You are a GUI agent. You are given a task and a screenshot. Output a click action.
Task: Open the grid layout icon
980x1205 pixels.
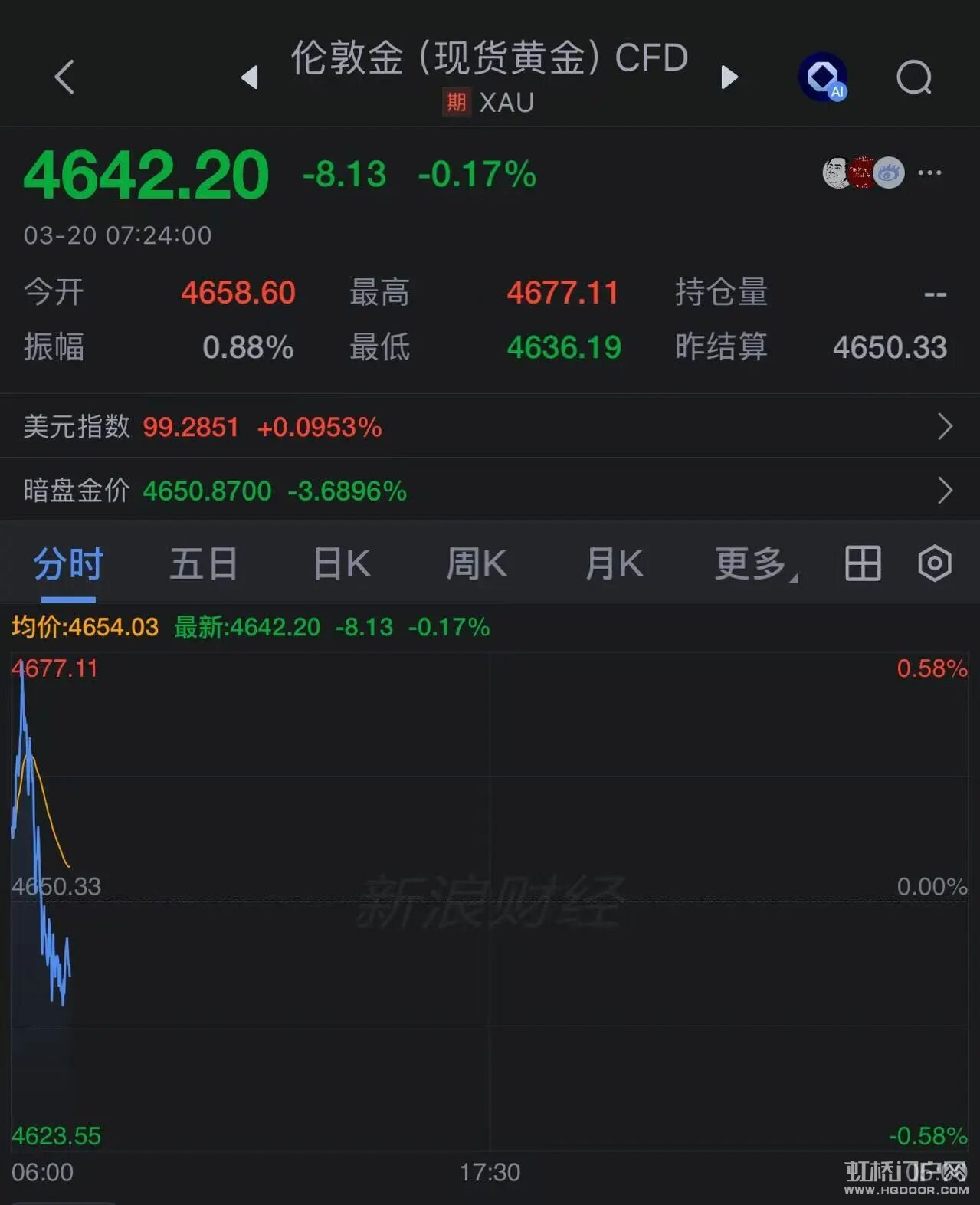pos(863,564)
